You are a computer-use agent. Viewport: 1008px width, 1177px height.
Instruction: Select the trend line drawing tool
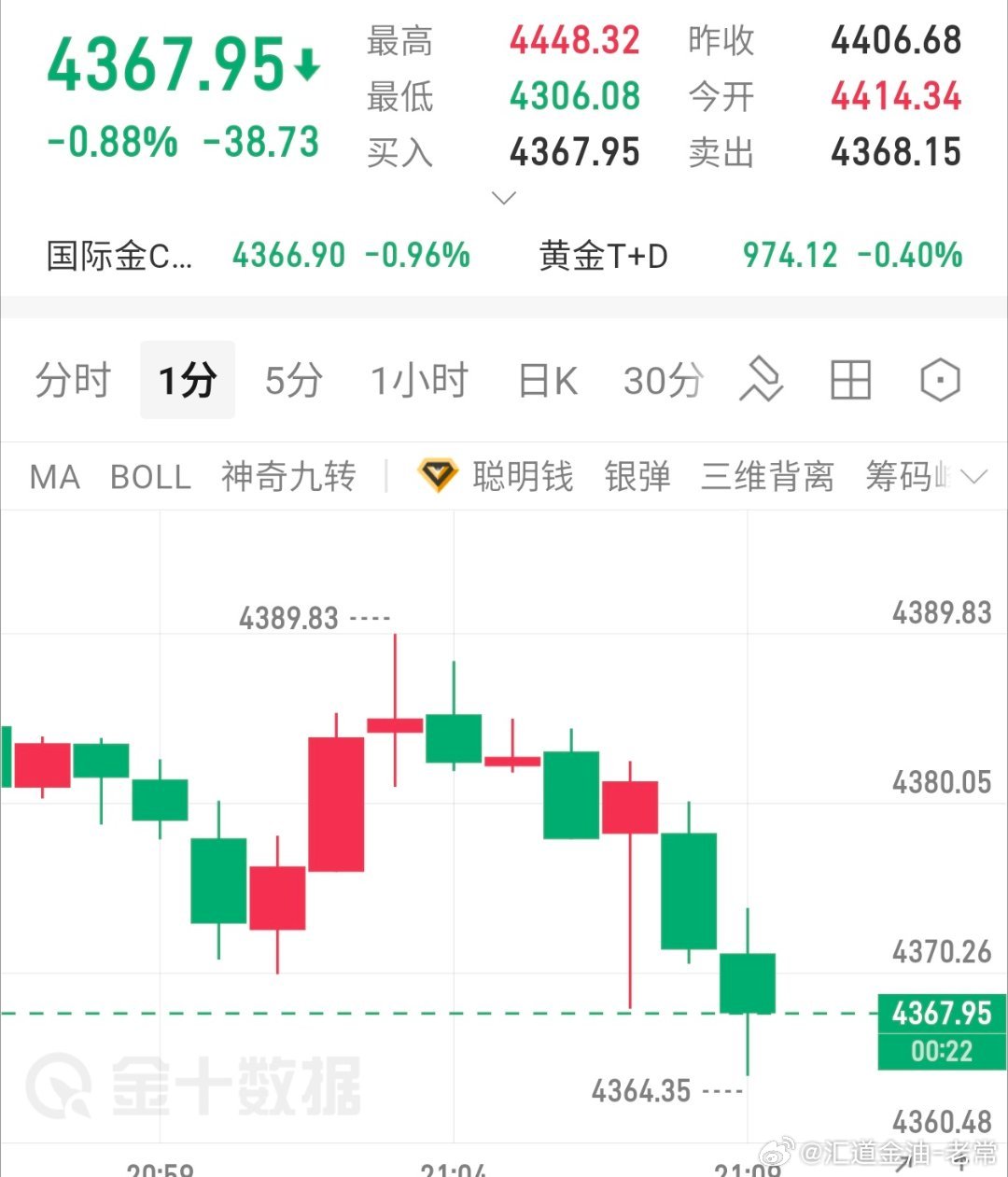point(763,380)
